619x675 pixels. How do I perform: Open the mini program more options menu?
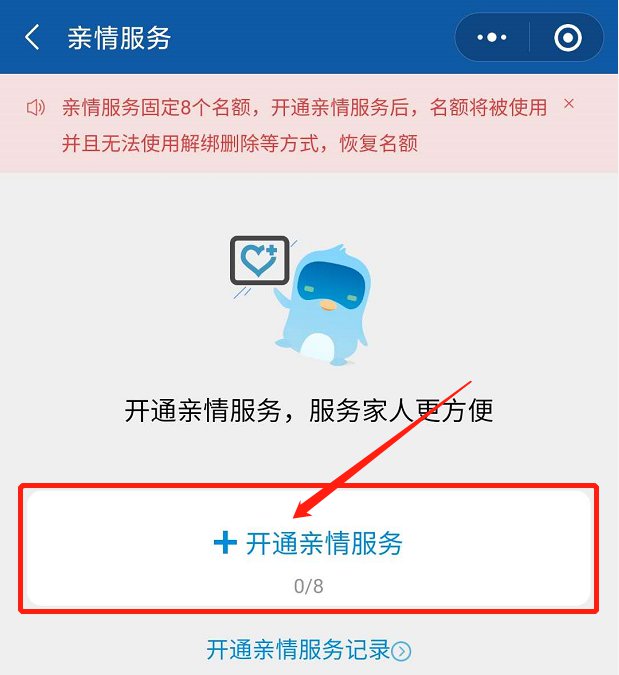492,38
